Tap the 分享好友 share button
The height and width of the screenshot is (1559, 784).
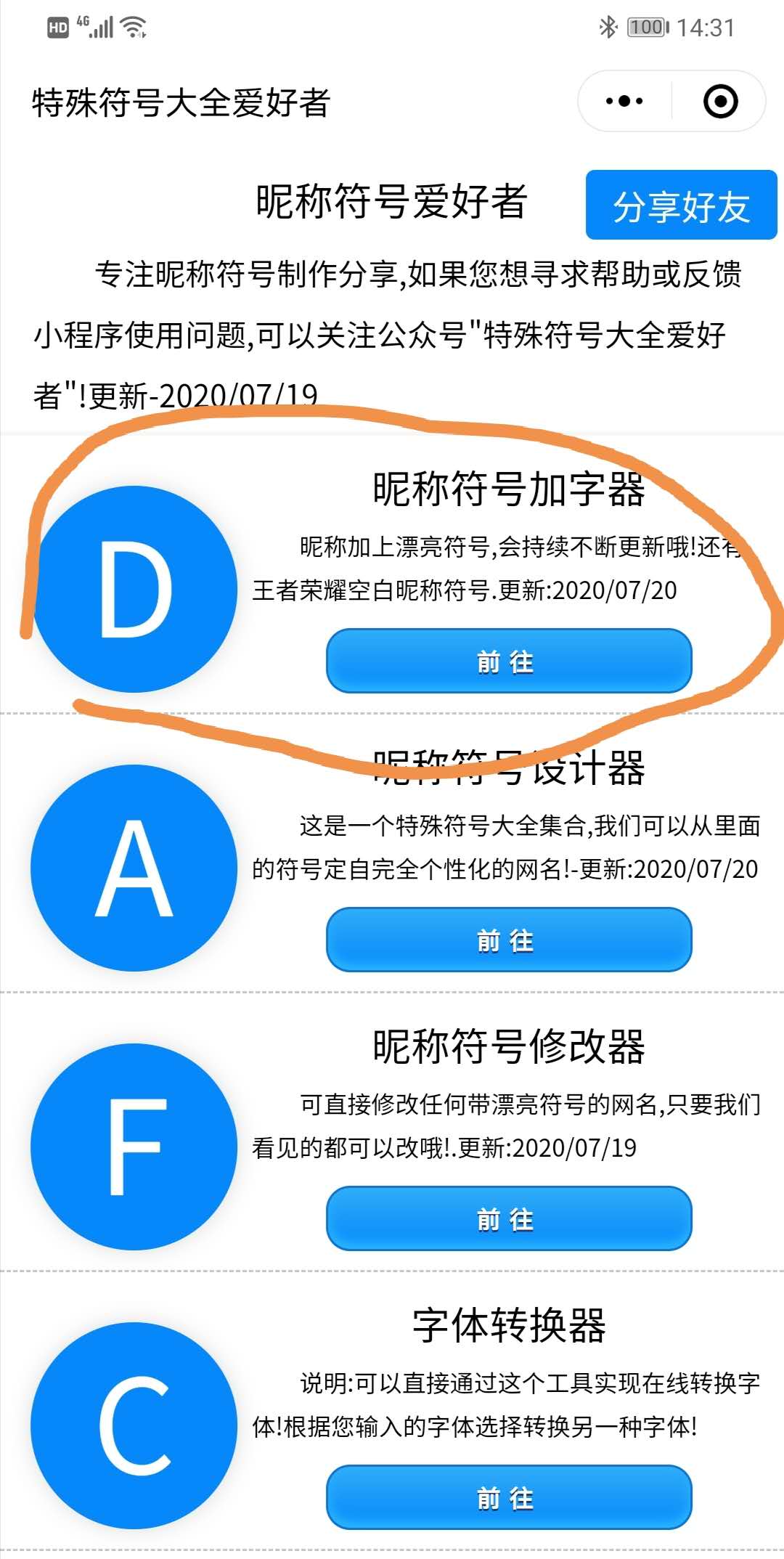click(681, 205)
